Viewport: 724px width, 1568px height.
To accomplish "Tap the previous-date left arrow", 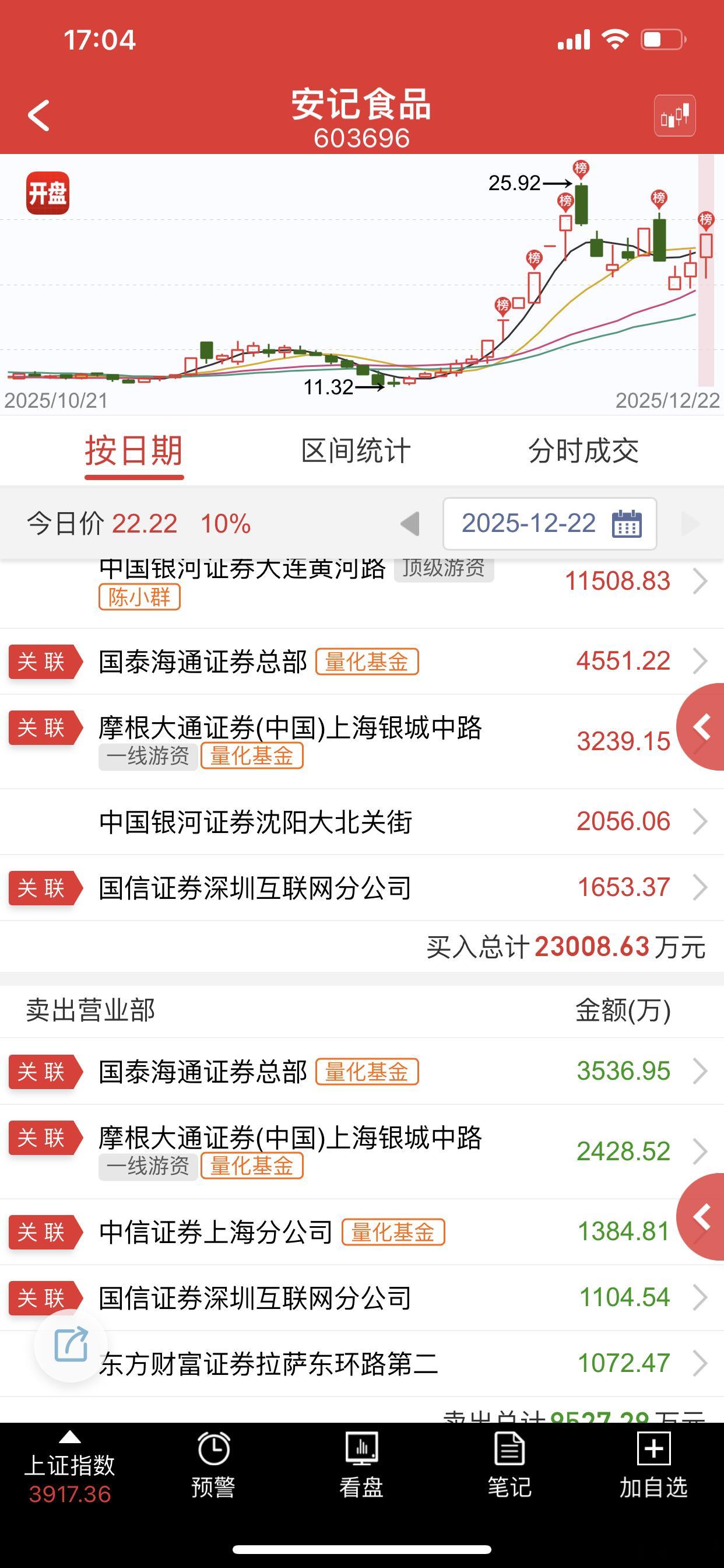I will click(x=409, y=523).
